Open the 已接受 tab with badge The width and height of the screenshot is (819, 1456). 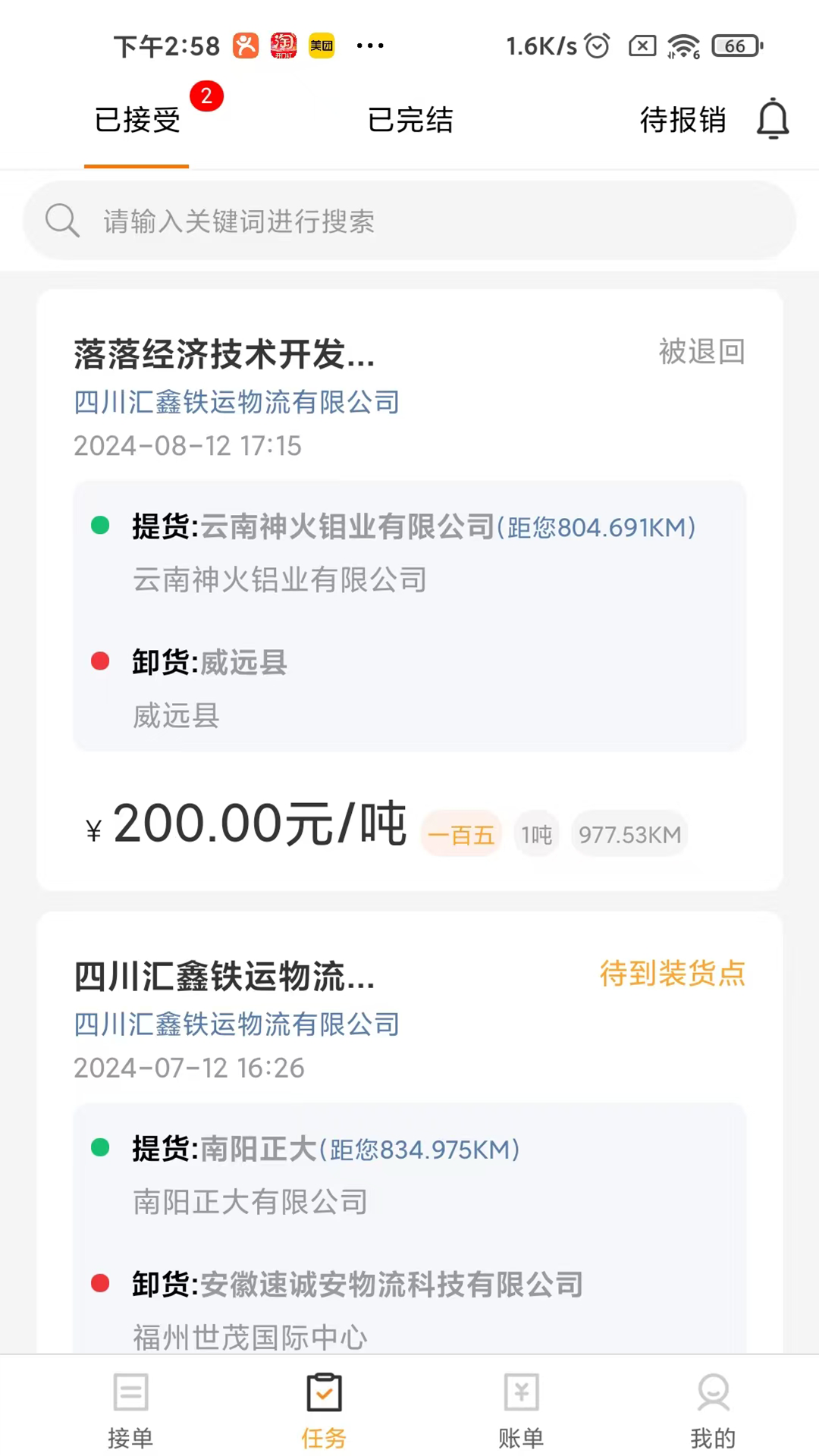136,120
